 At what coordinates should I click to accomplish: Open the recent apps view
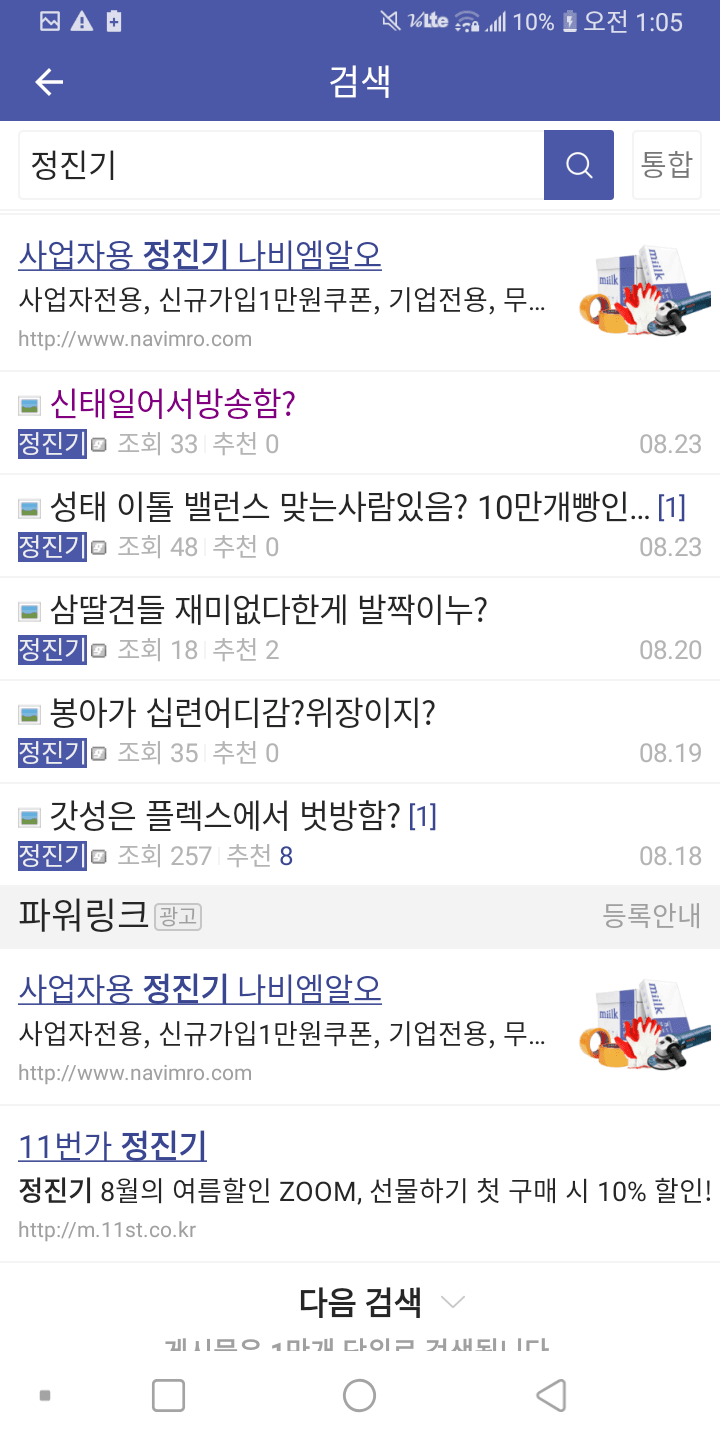[168, 1395]
